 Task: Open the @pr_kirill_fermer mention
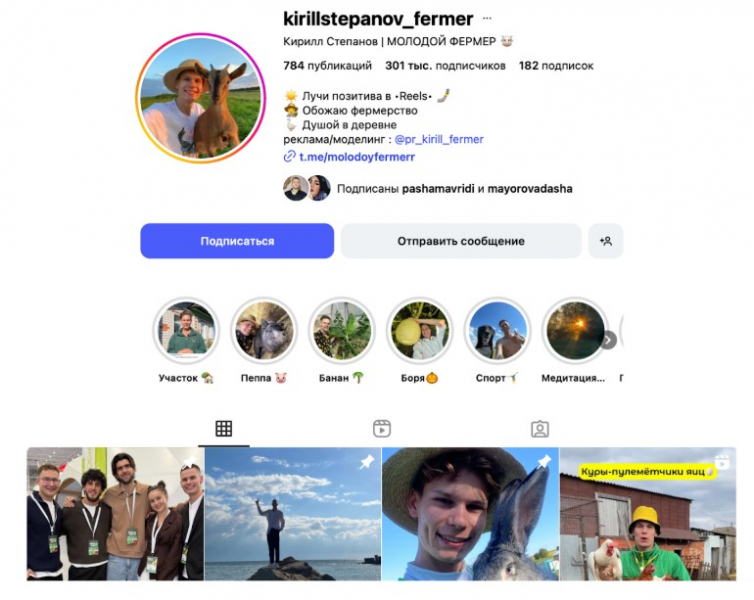pos(439,140)
